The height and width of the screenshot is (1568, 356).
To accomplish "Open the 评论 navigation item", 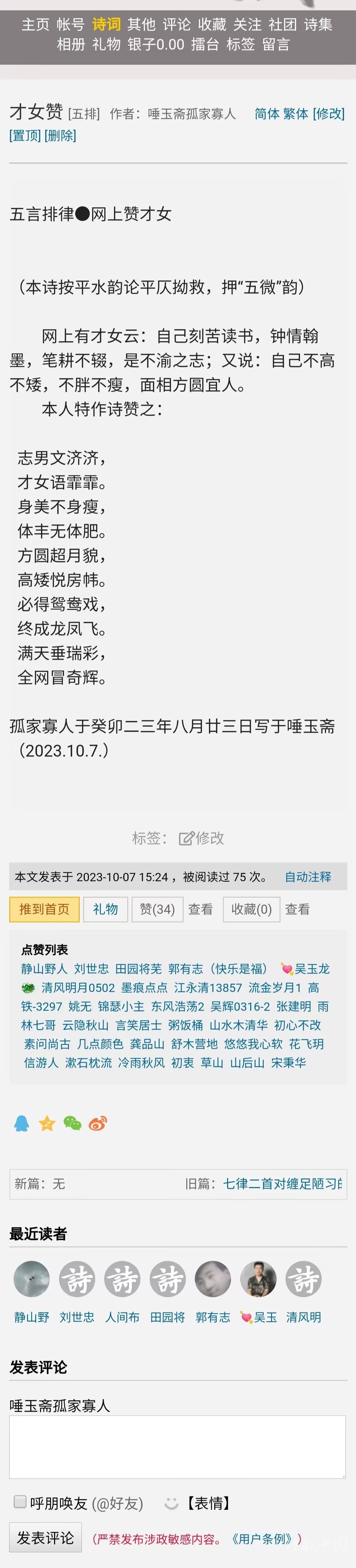I will (176, 24).
